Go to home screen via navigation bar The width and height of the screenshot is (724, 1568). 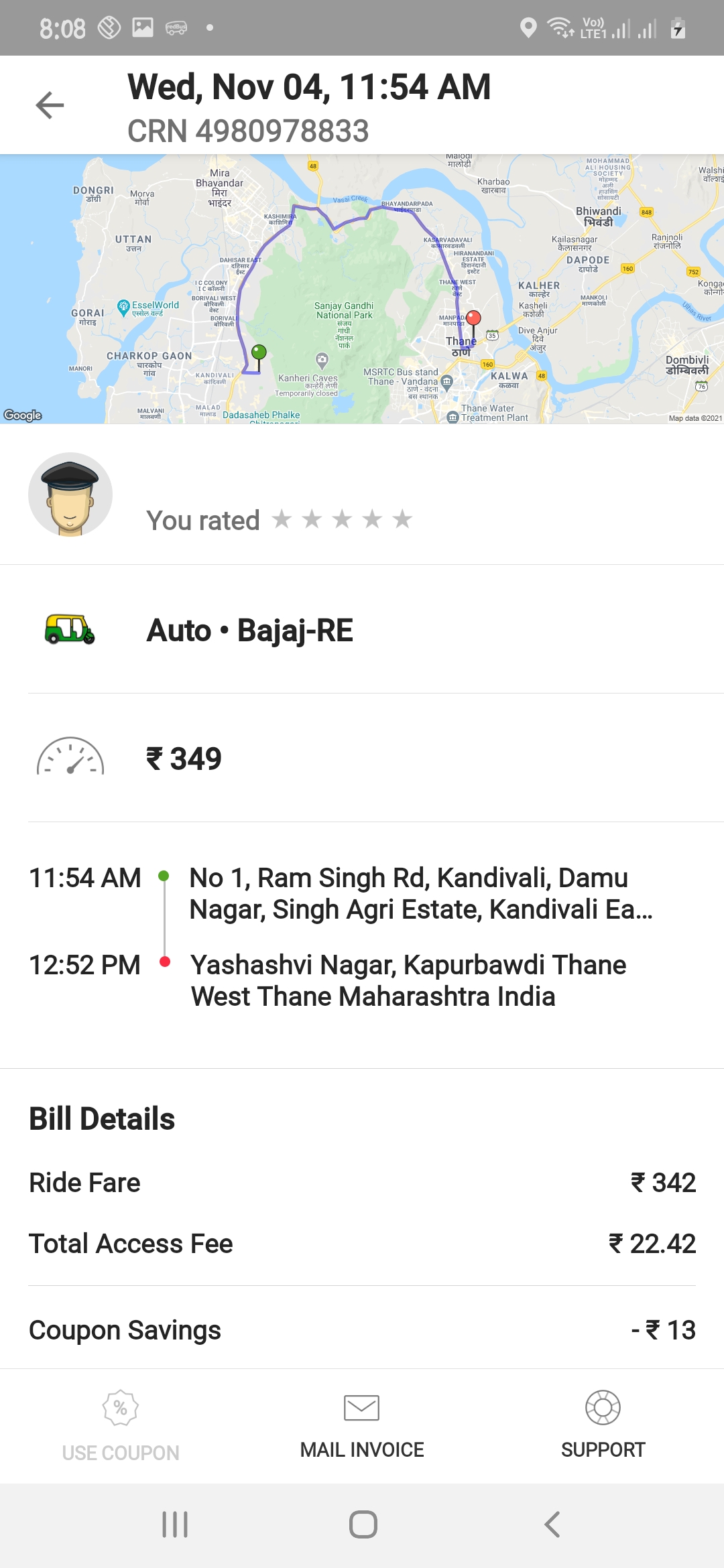click(363, 1524)
